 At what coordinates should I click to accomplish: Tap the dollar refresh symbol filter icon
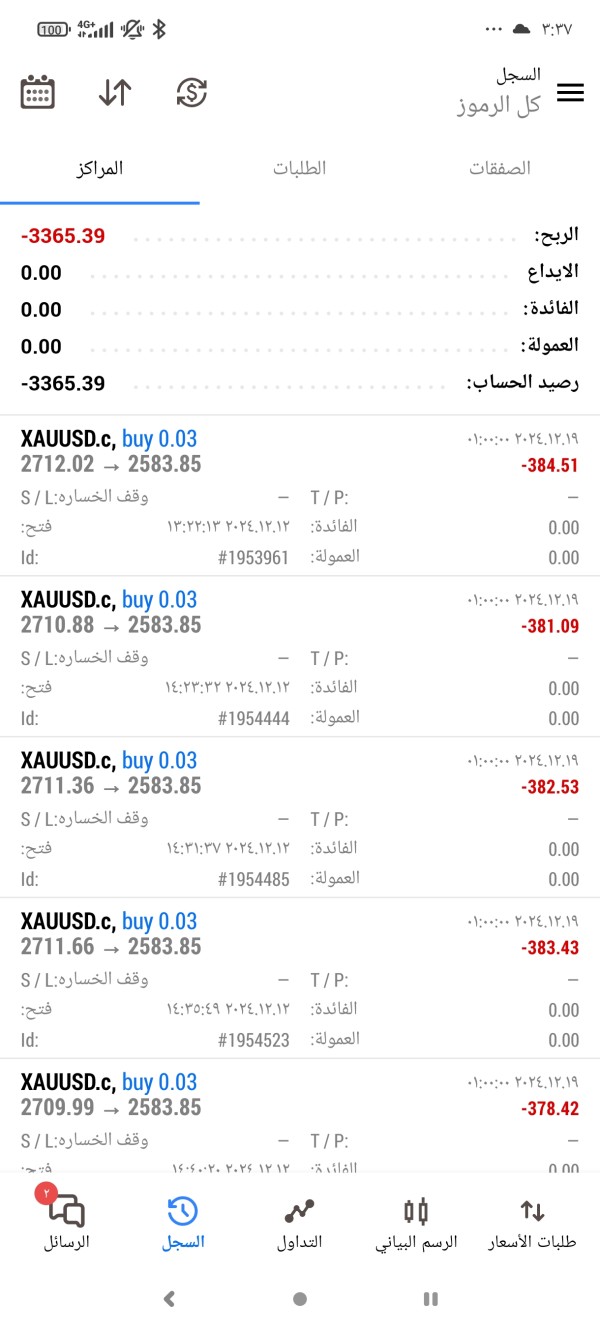(191, 93)
